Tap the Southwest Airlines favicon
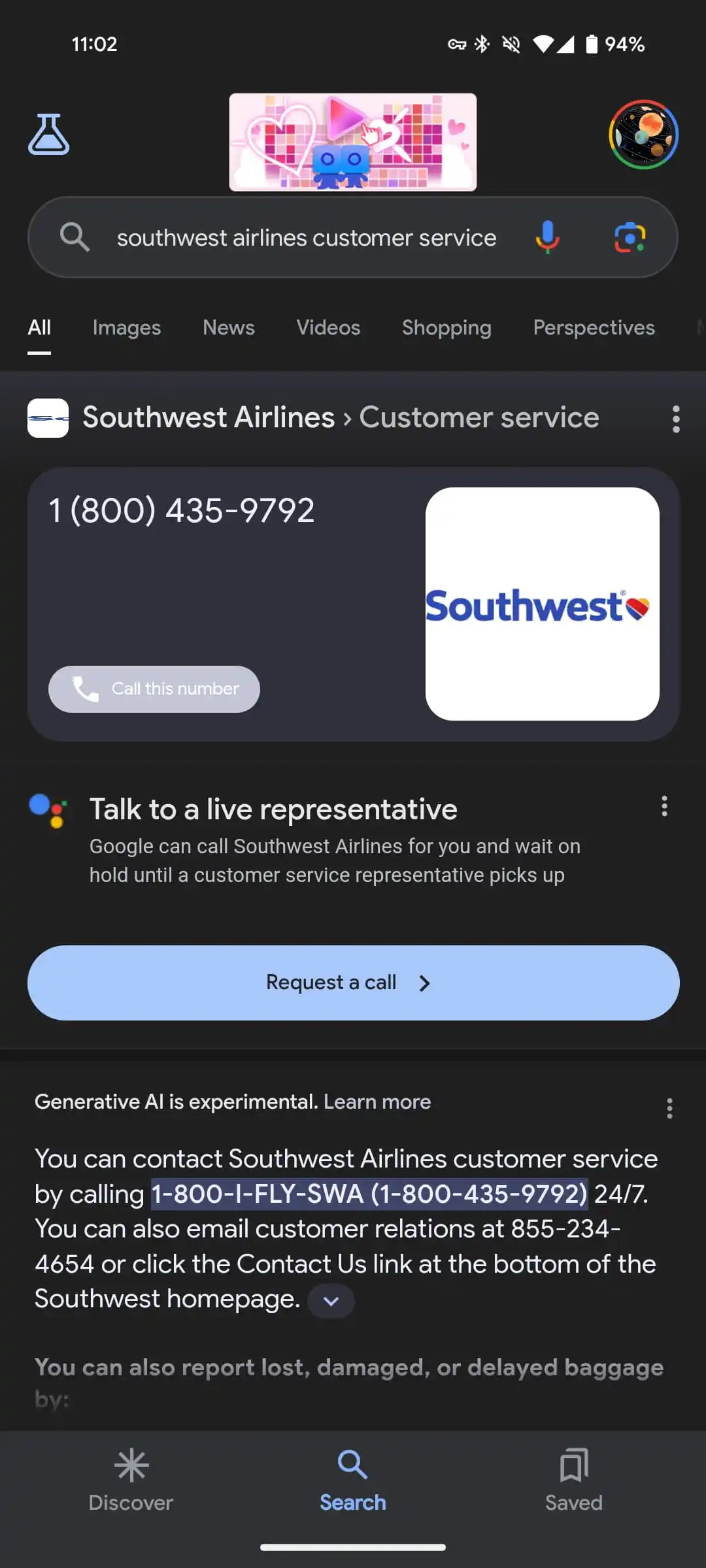The image size is (706, 1568). pos(47,418)
